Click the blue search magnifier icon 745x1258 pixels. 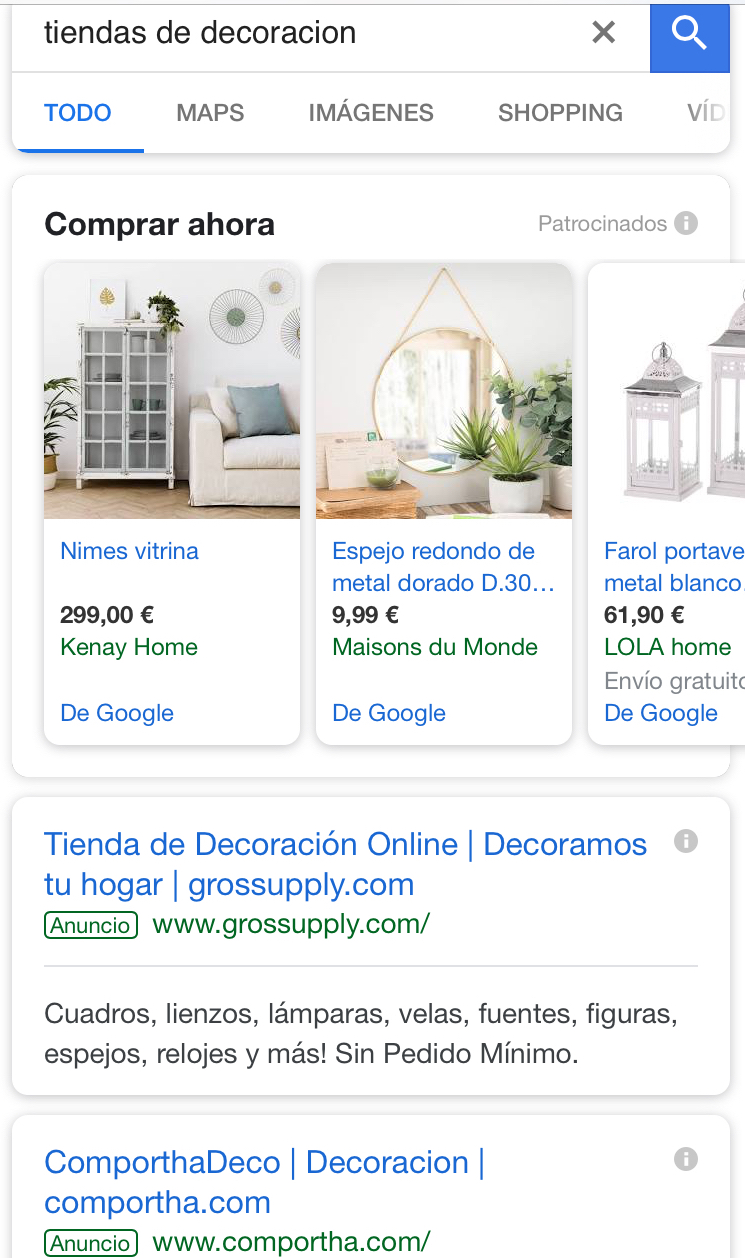click(689, 31)
